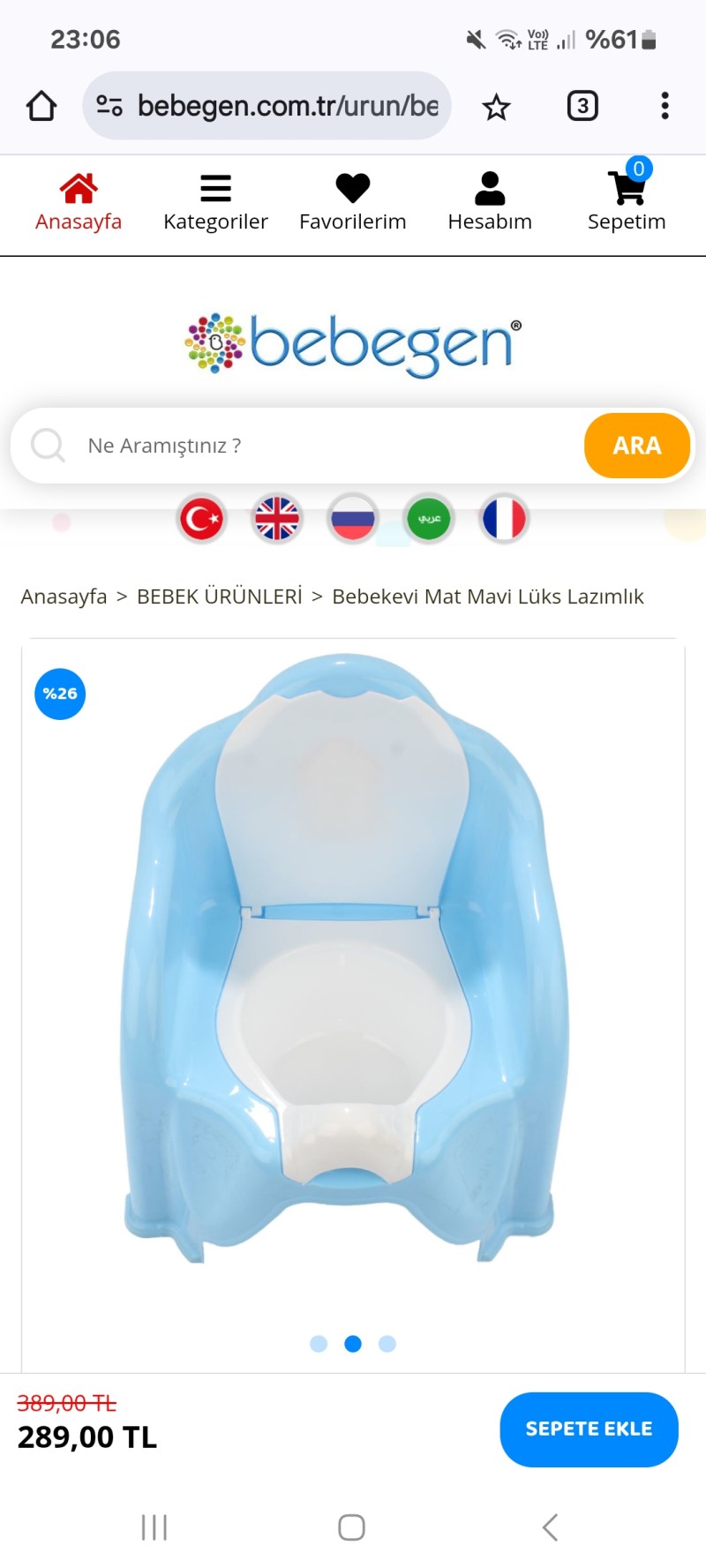
Task: Switch language to Turkish flag
Action: (202, 519)
